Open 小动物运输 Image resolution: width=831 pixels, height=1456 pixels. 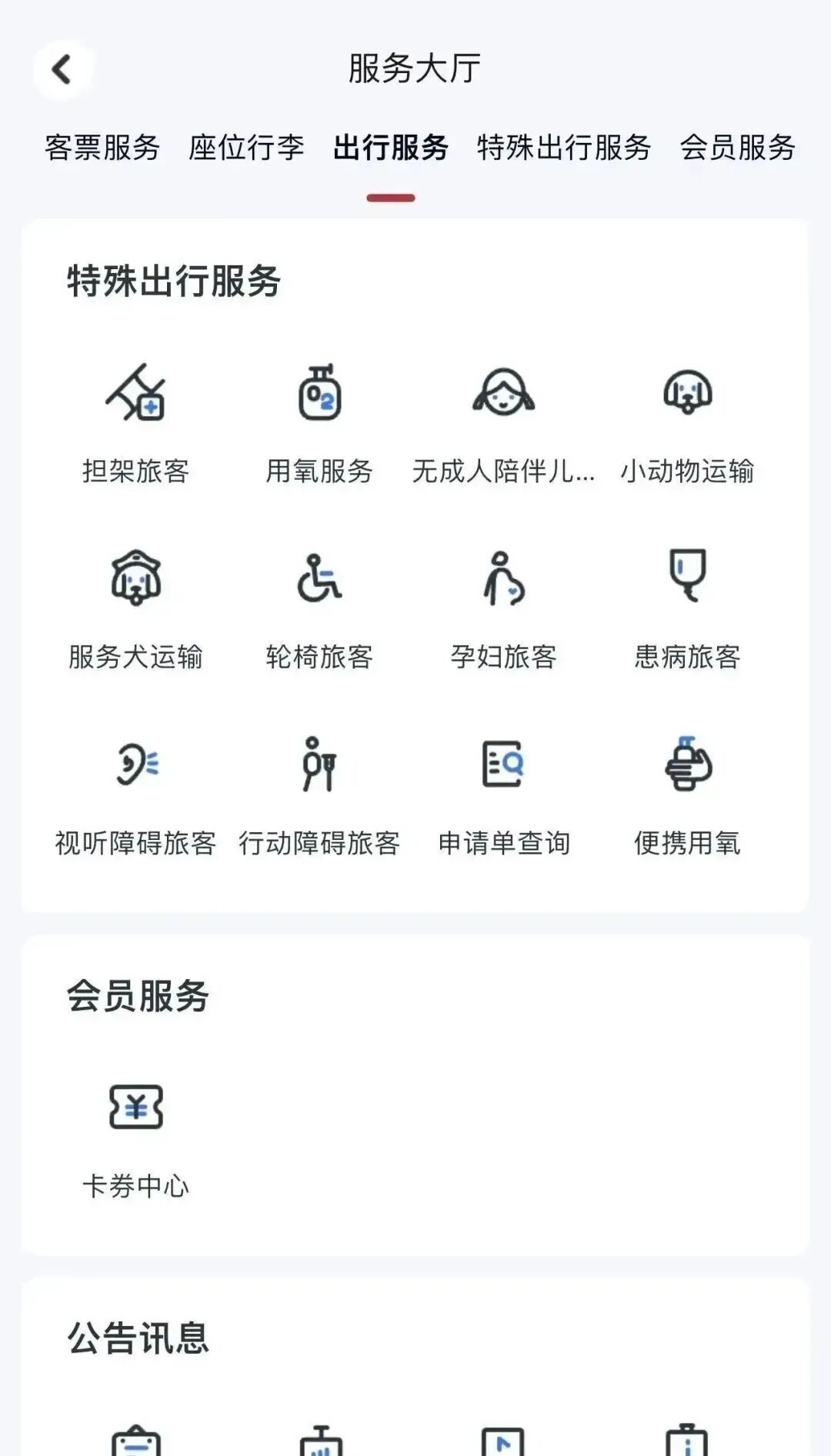point(687,421)
